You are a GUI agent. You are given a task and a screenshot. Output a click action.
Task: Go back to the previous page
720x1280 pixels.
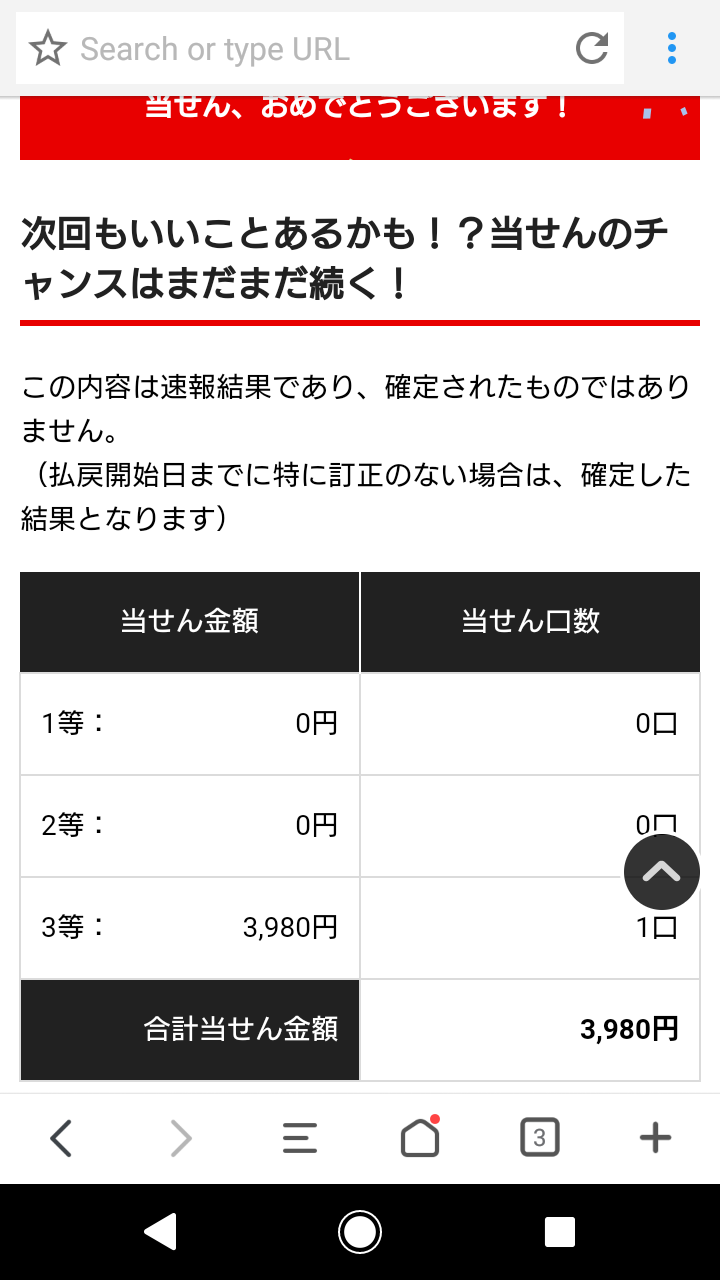click(61, 1138)
